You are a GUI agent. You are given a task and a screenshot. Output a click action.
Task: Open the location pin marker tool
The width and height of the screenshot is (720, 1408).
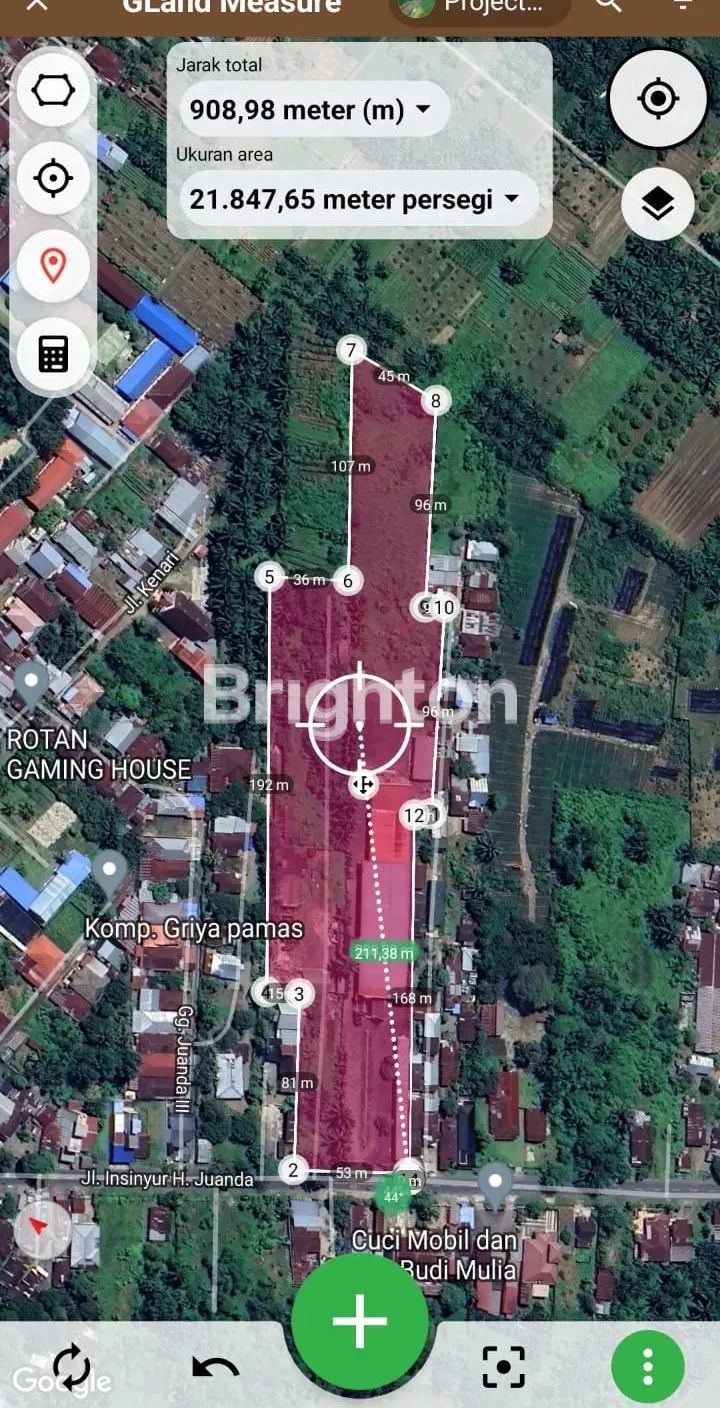coord(53,266)
